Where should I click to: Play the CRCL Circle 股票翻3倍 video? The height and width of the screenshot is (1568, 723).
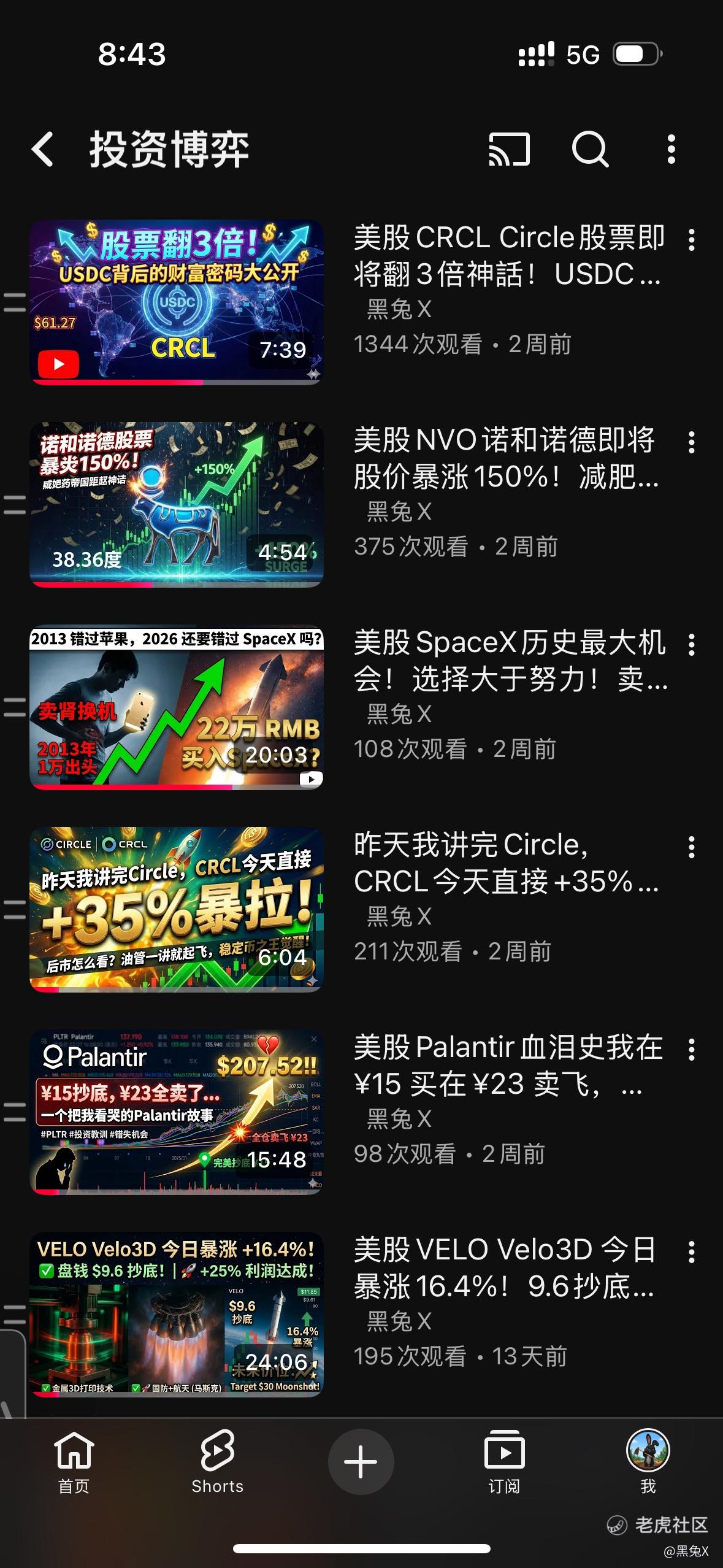177,302
